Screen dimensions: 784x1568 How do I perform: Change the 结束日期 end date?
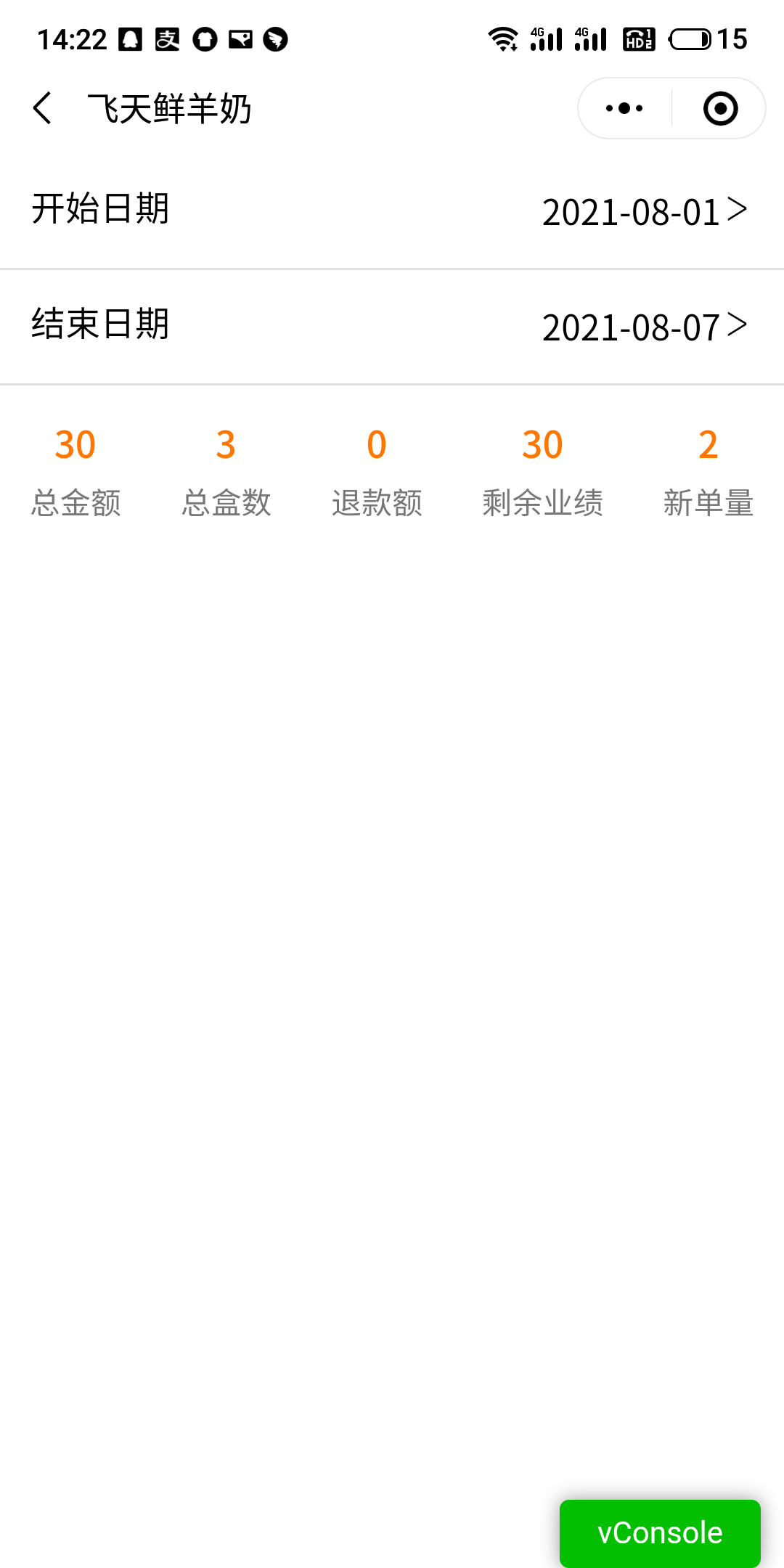(643, 327)
